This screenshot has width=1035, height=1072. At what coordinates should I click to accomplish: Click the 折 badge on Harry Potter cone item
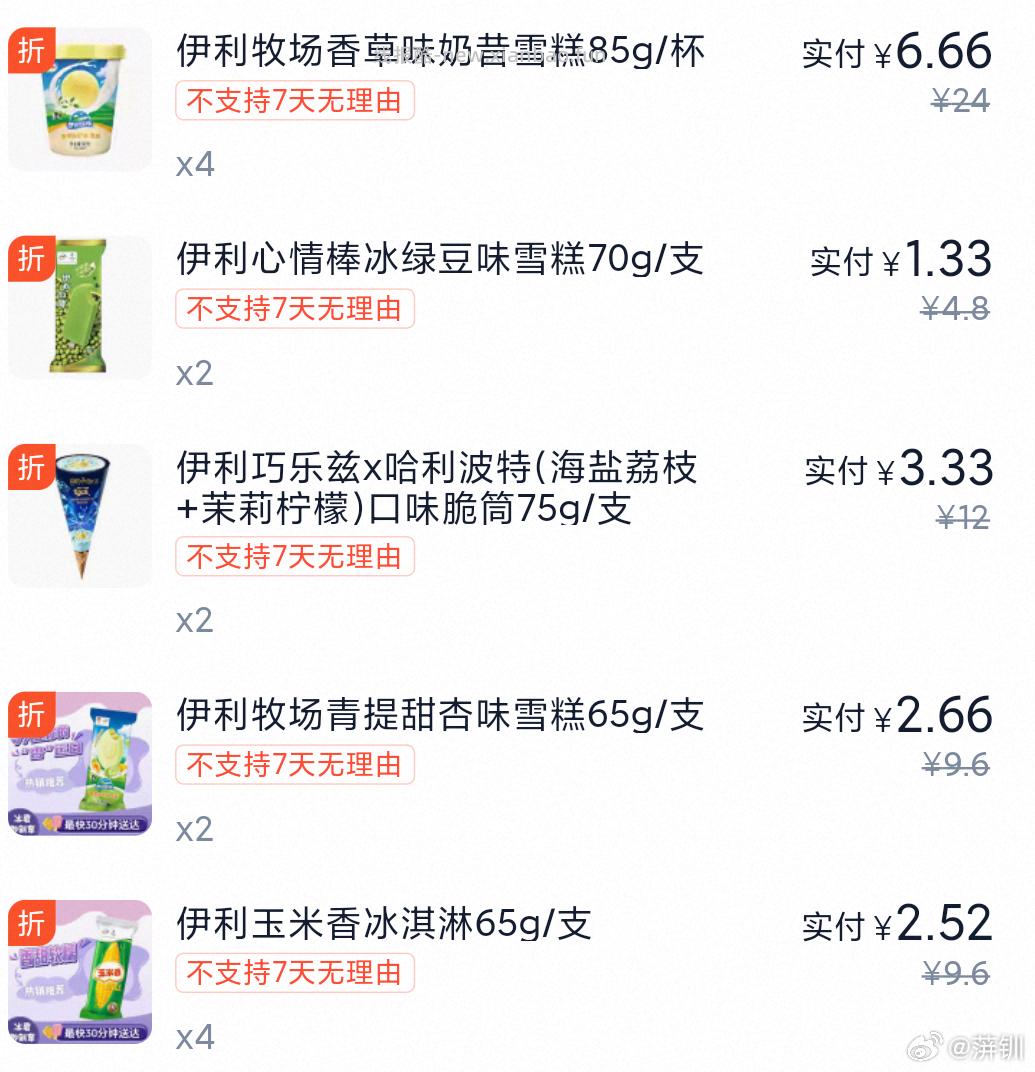click(x=30, y=467)
